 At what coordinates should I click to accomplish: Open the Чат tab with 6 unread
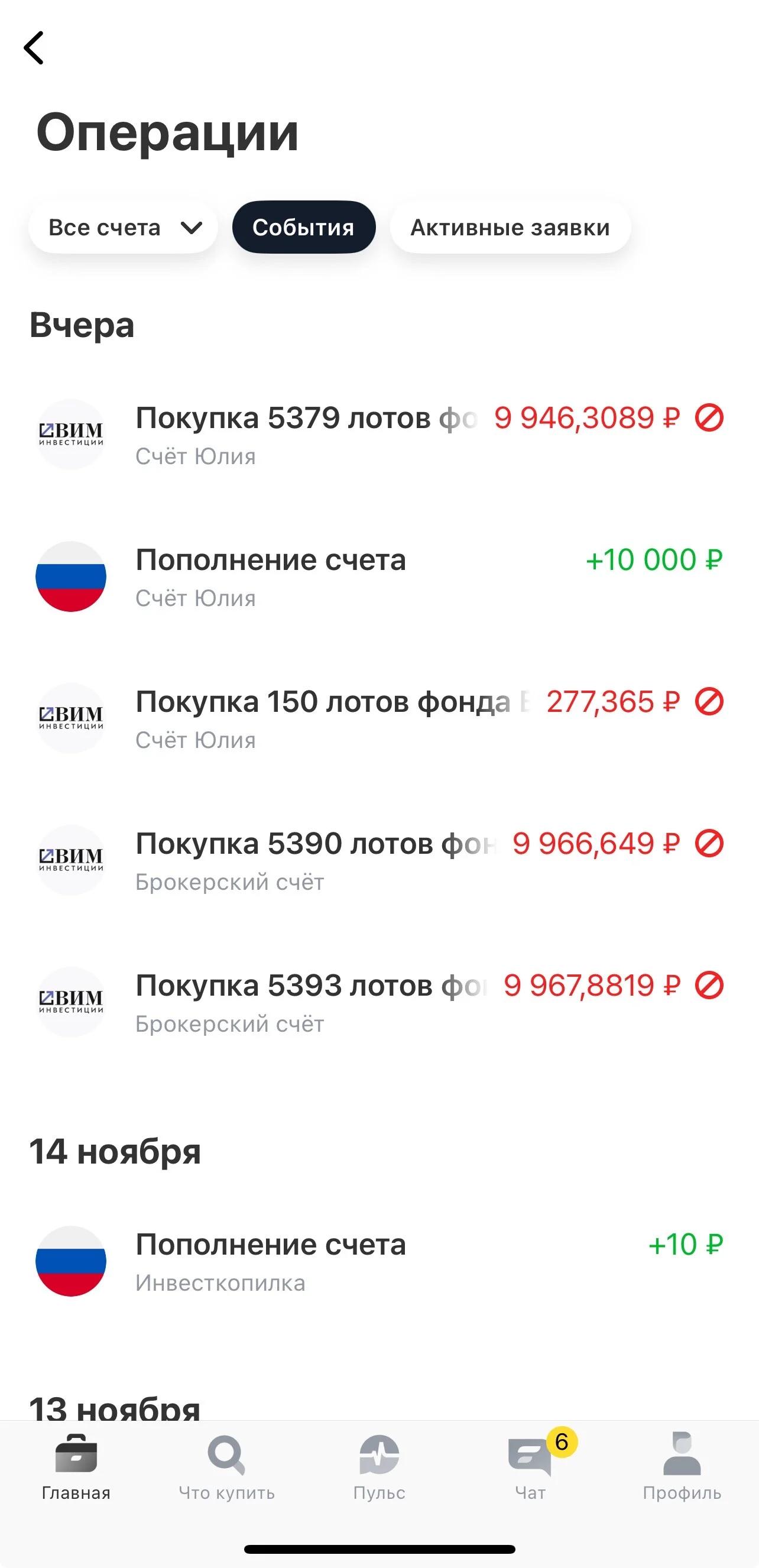pyautogui.click(x=531, y=1466)
